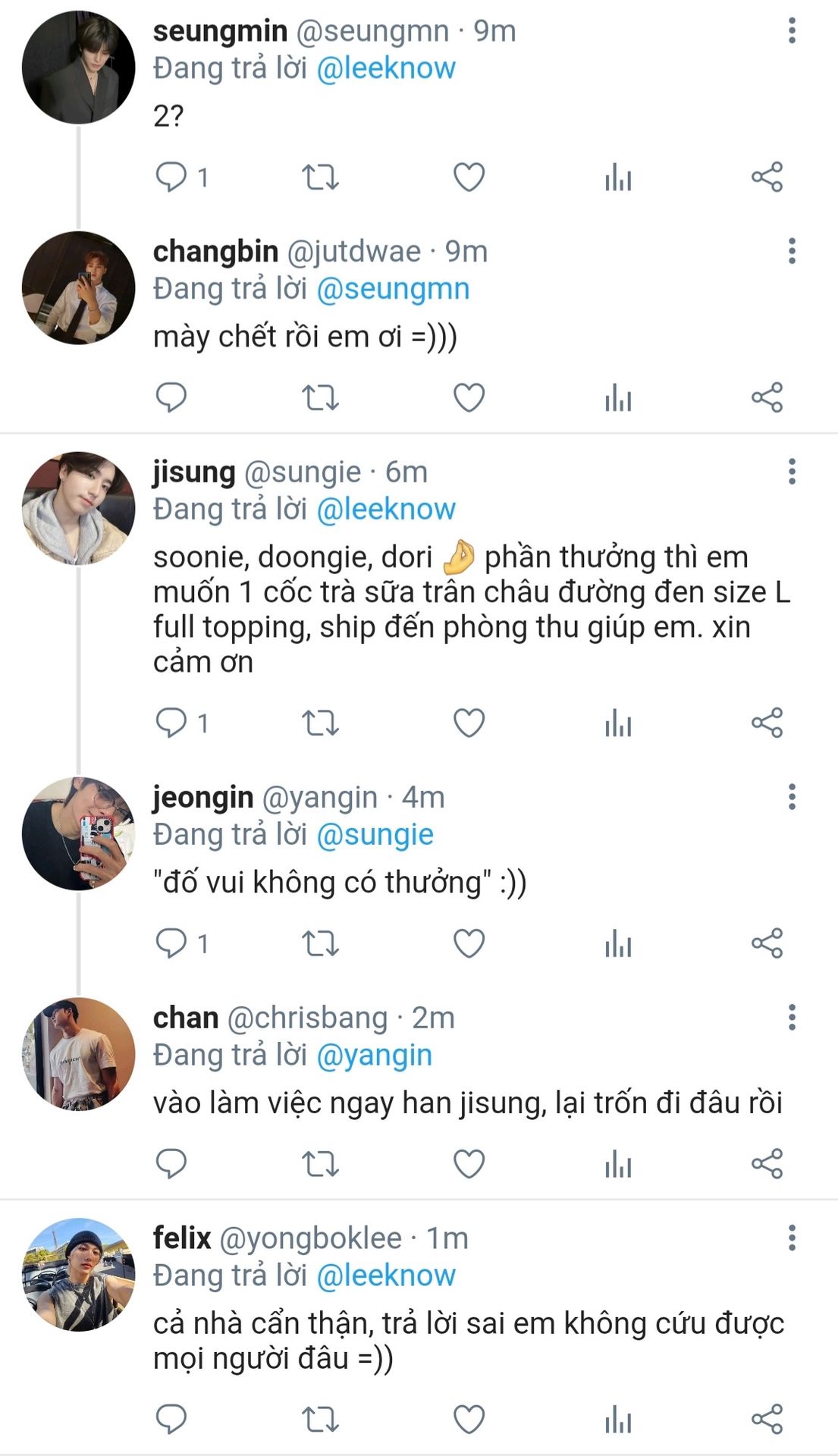View analytics for jeongin's tweet
The image size is (838, 1456).
618,943
